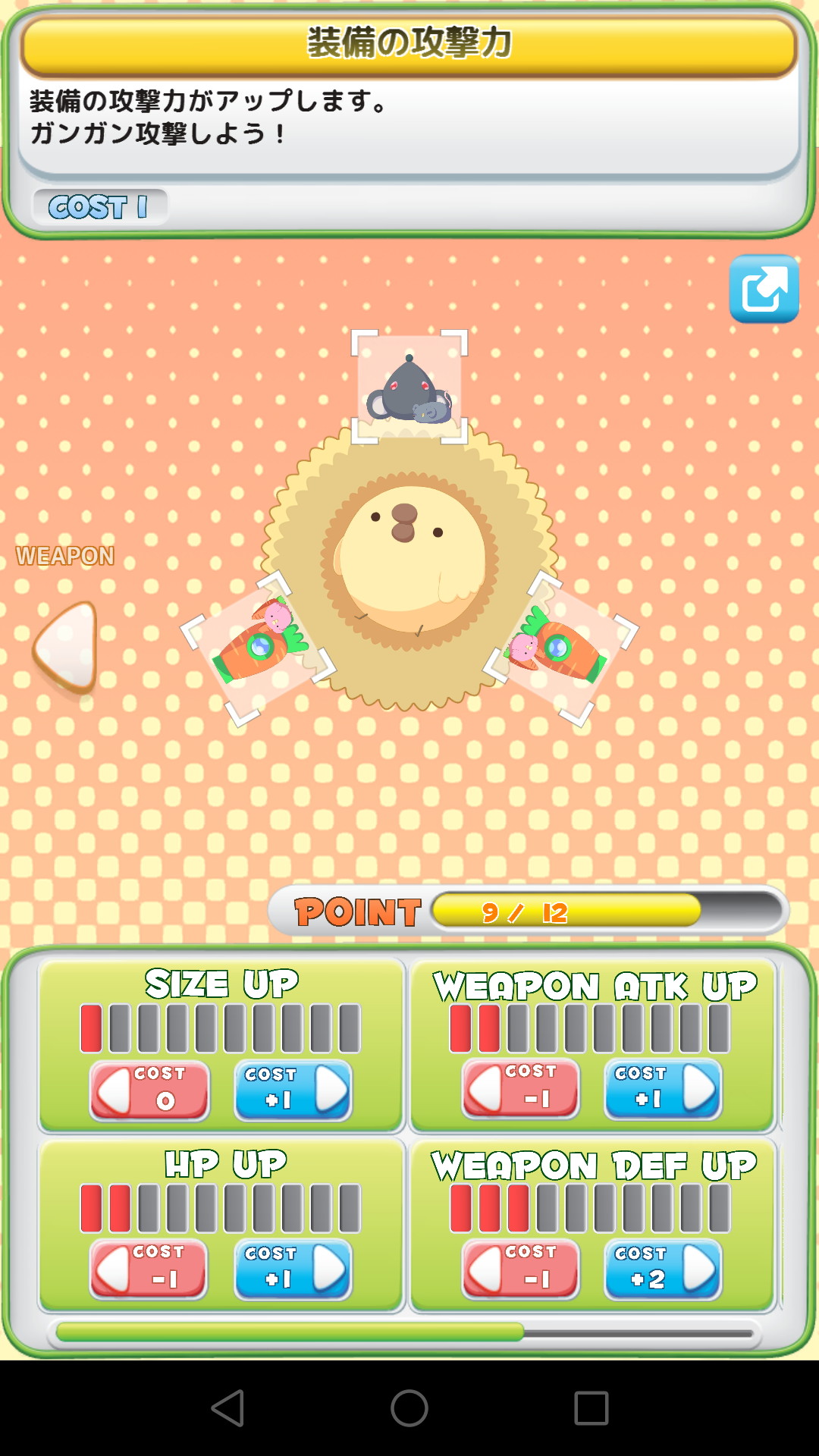Go to previous WEAPON page arrow
This screenshot has width=819, height=1456.
tap(66, 647)
